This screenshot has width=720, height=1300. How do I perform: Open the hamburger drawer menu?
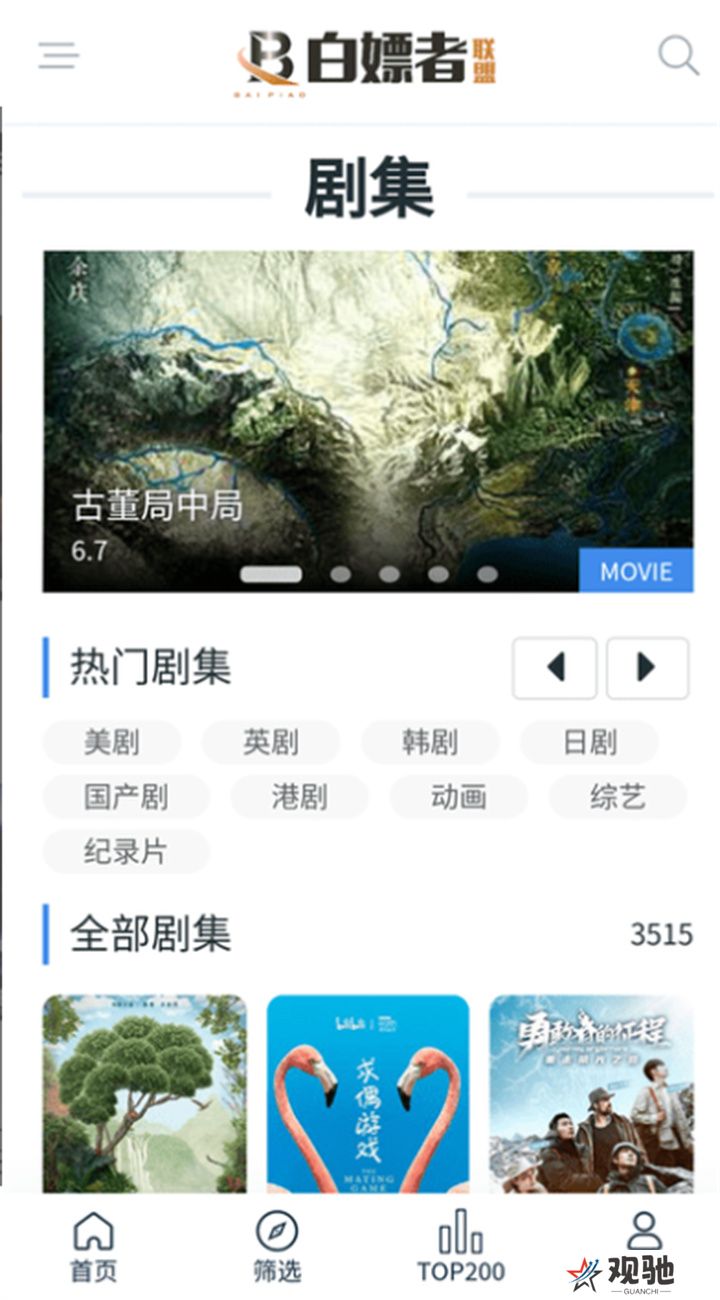click(59, 56)
